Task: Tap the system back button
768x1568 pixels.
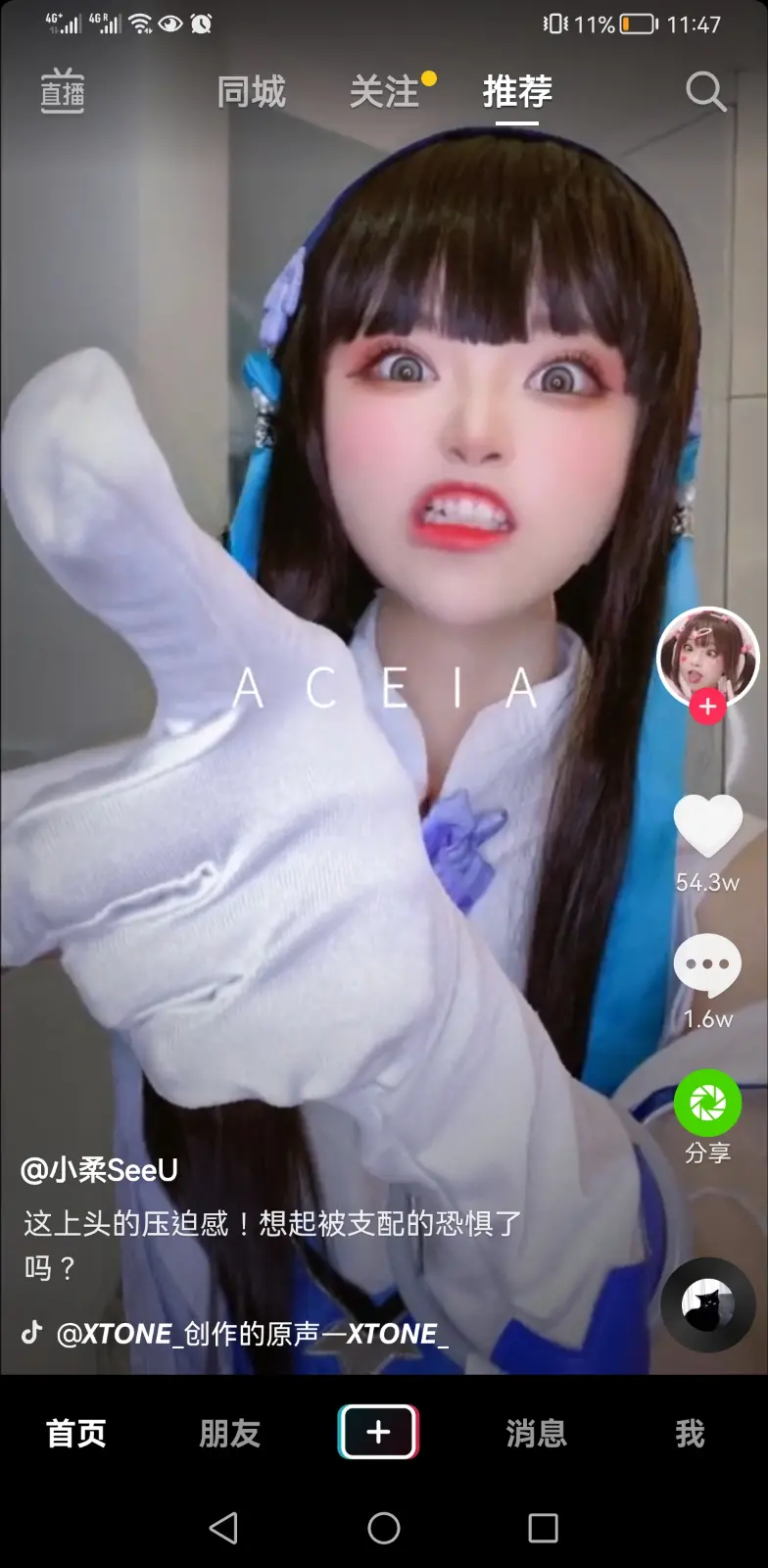Action: [x=224, y=1528]
